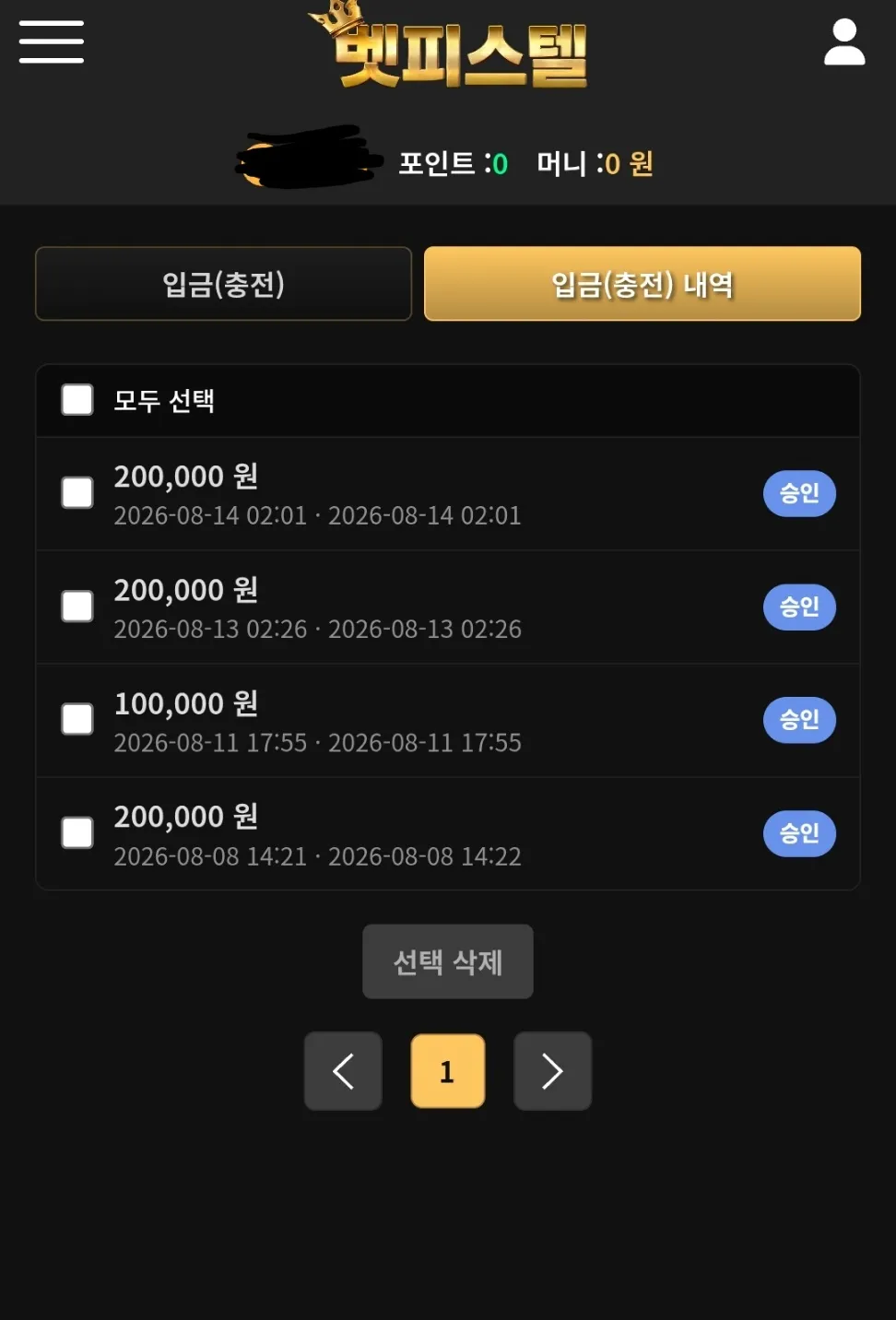Select the 2026-08-08 200,000 원 deposit checkbox
Screen dimensions: 896x1320
pyautogui.click(x=77, y=832)
